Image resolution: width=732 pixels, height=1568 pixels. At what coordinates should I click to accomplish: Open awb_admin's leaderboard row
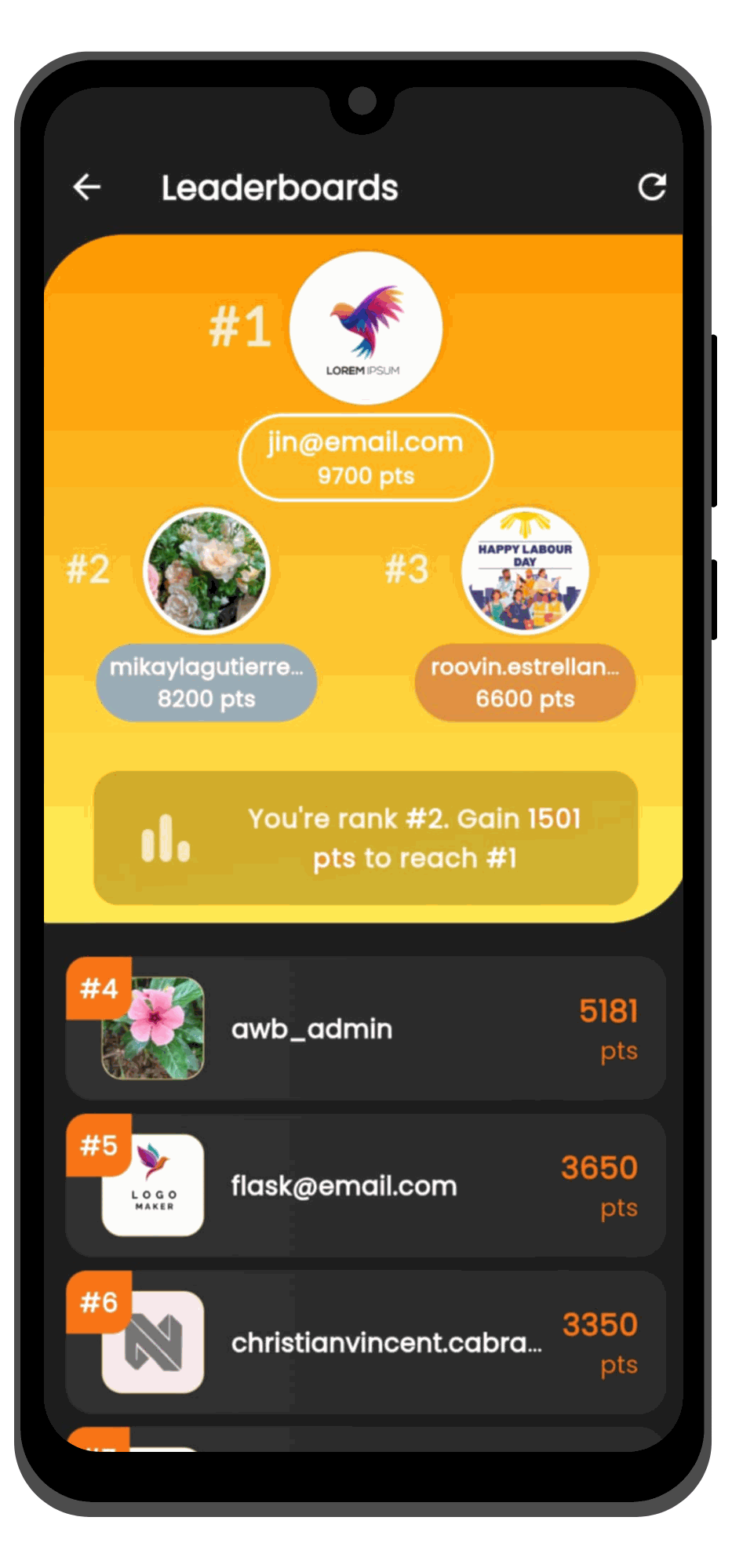[366, 1028]
